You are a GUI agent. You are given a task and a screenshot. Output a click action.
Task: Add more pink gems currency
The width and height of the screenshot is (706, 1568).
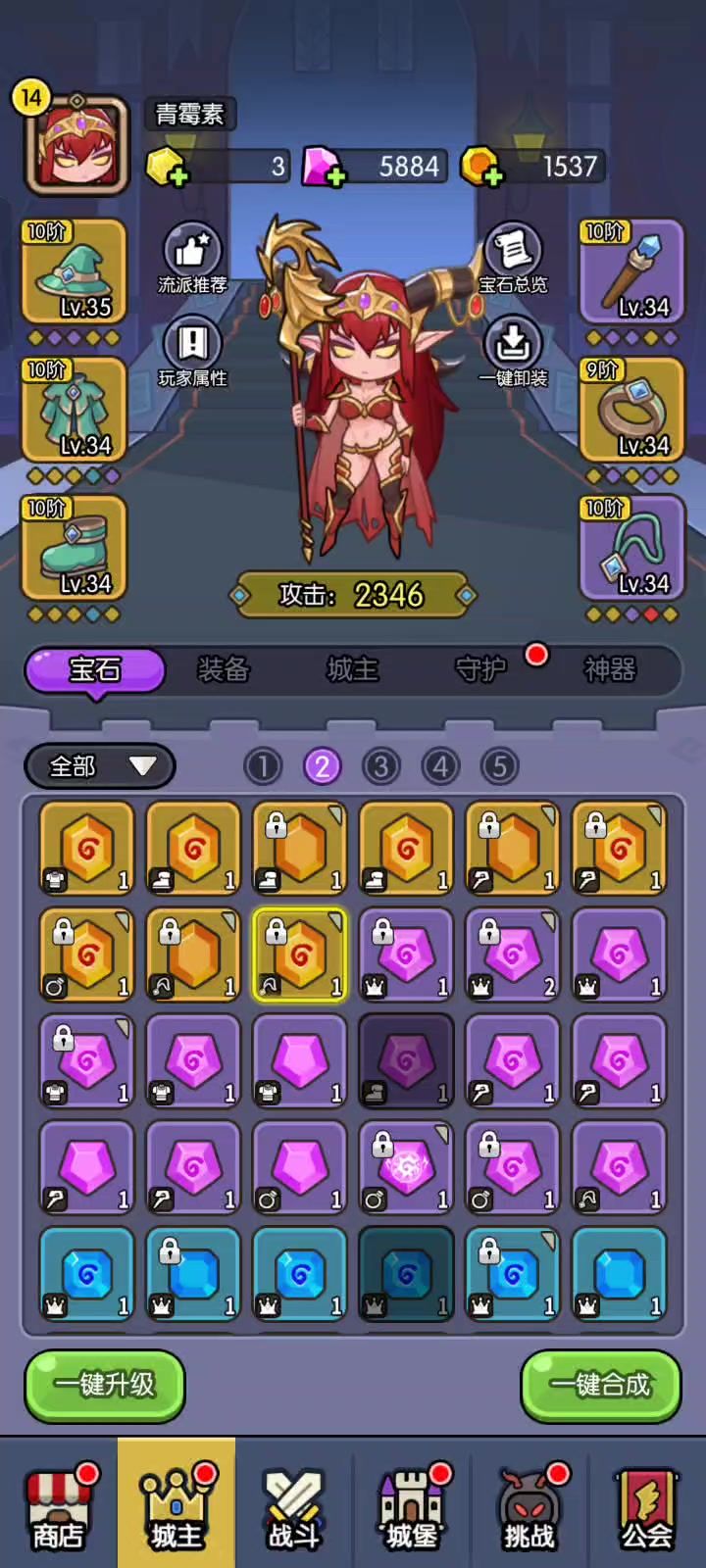click(335, 176)
